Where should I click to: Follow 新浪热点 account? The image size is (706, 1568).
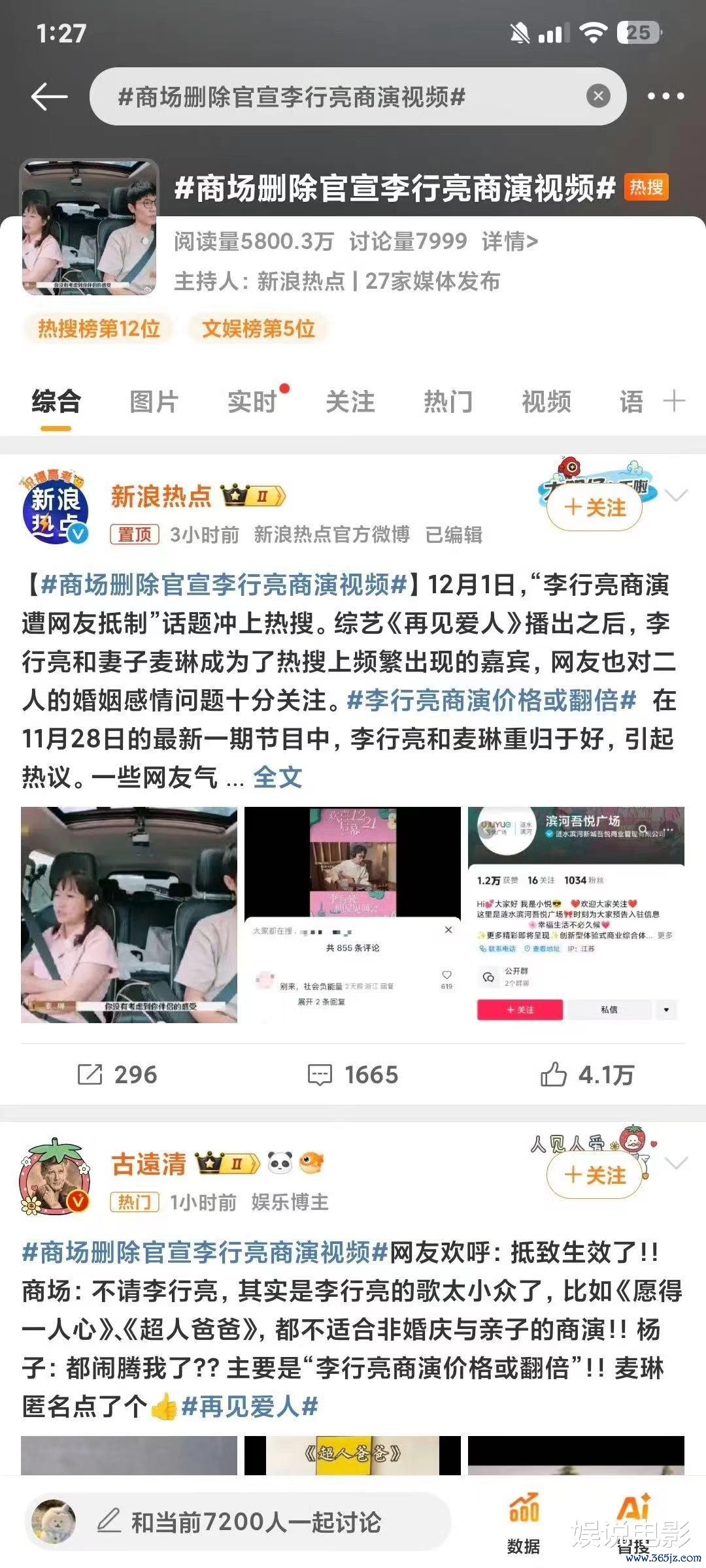pos(594,508)
